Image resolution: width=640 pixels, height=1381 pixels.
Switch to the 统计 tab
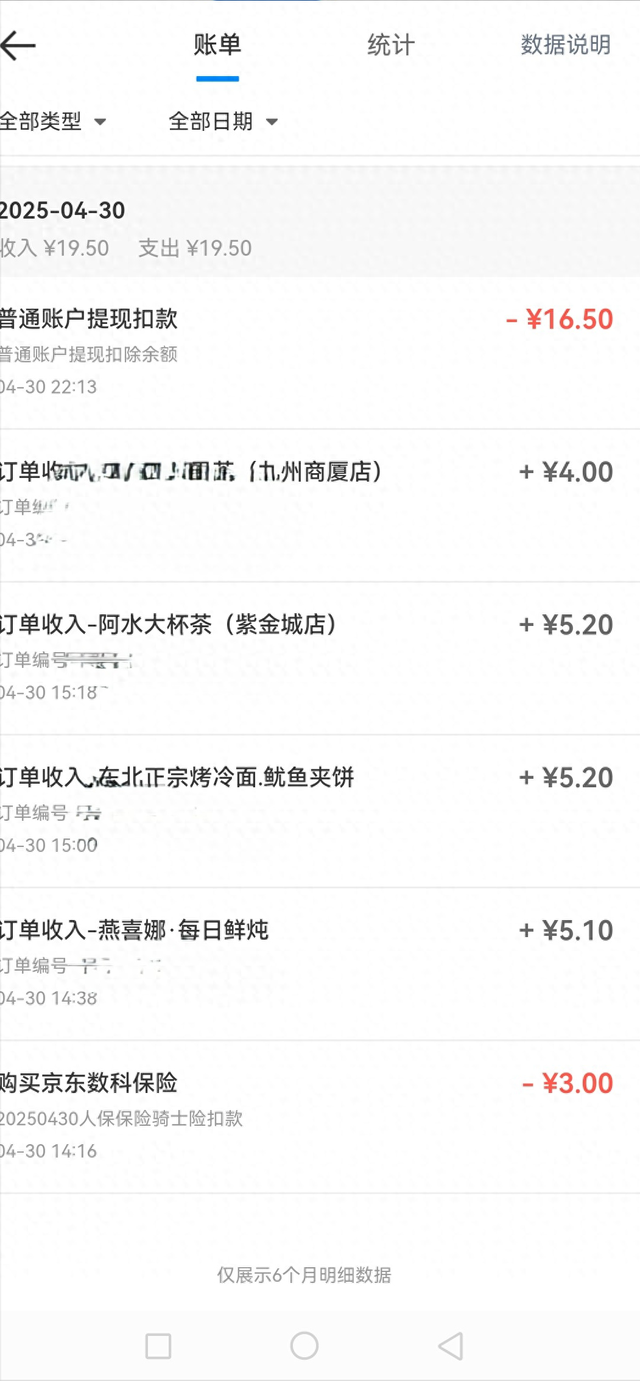coord(390,45)
